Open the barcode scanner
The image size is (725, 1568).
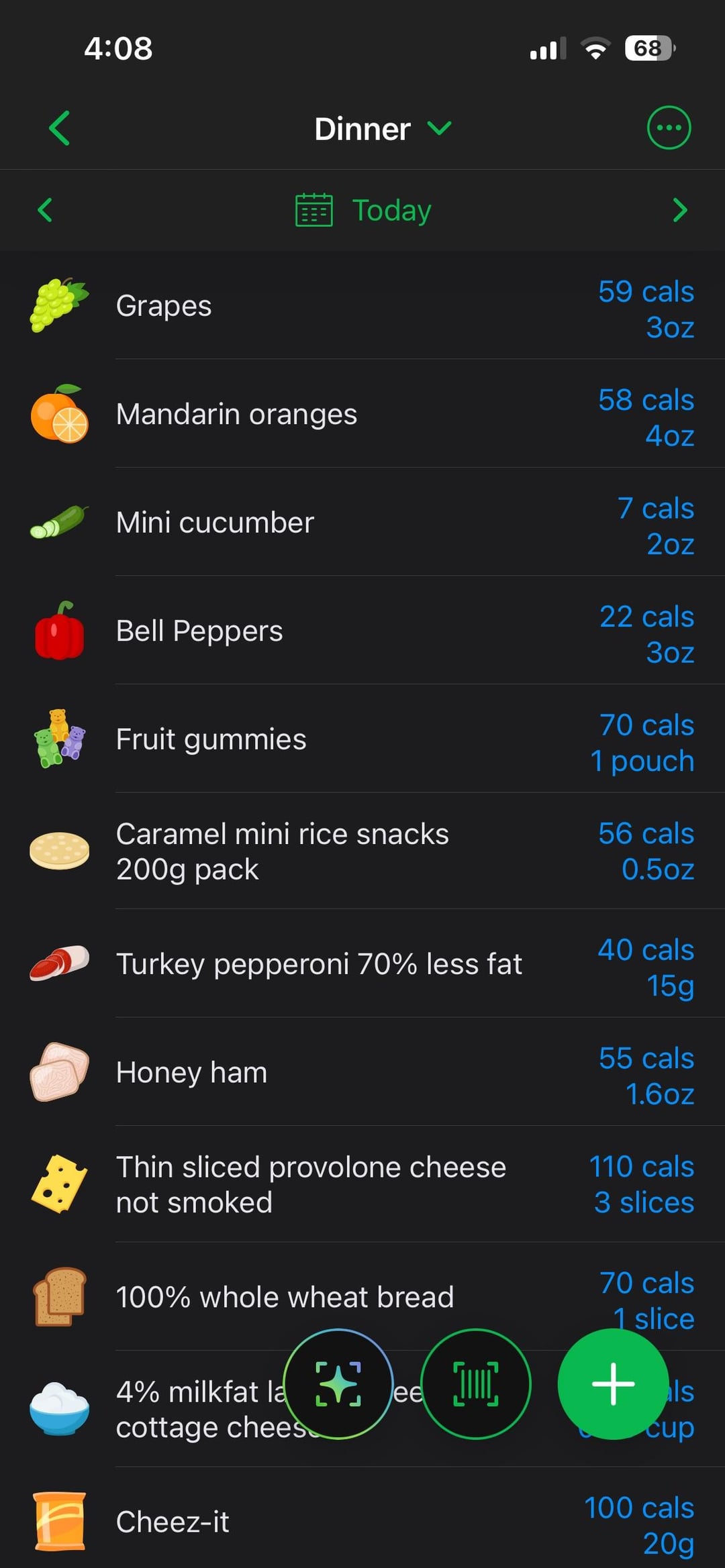pos(475,1383)
